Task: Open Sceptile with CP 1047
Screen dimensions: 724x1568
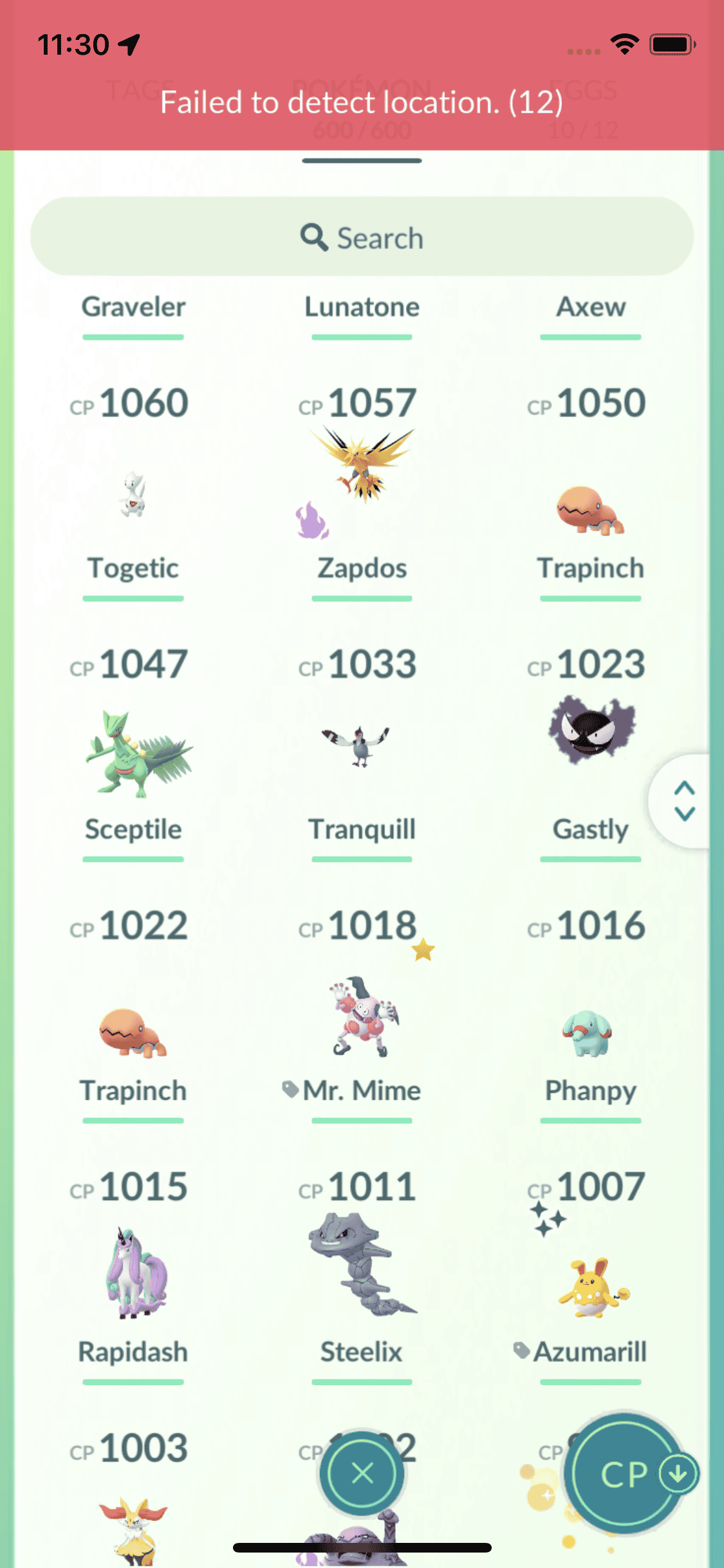Action: point(133,754)
